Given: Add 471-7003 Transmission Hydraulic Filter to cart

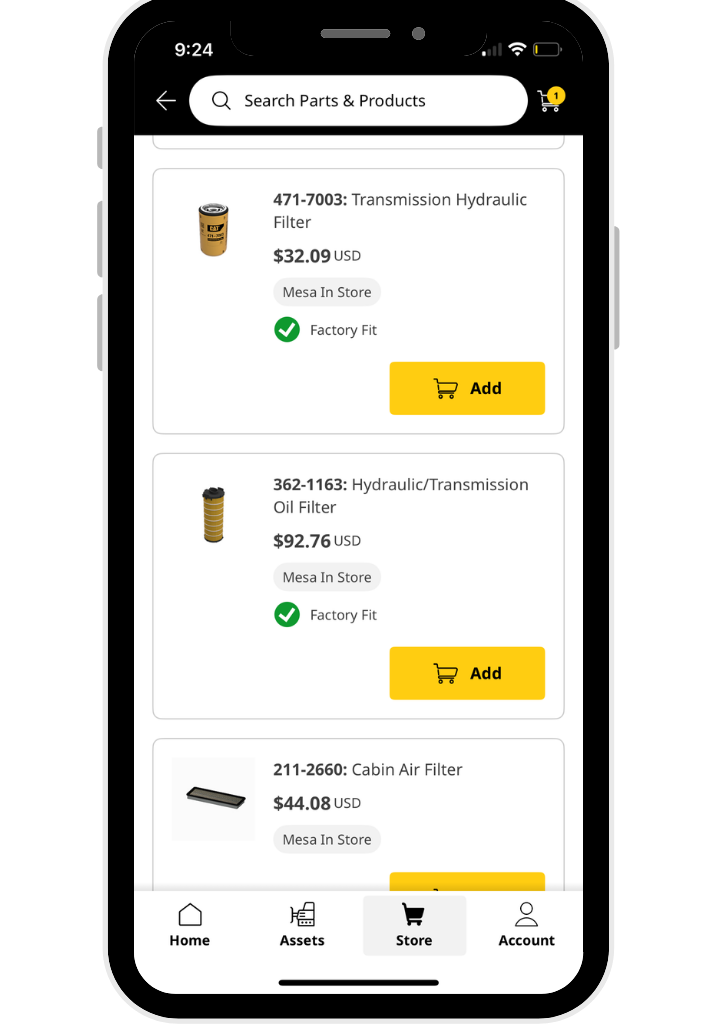Looking at the screenshot, I should (467, 388).
